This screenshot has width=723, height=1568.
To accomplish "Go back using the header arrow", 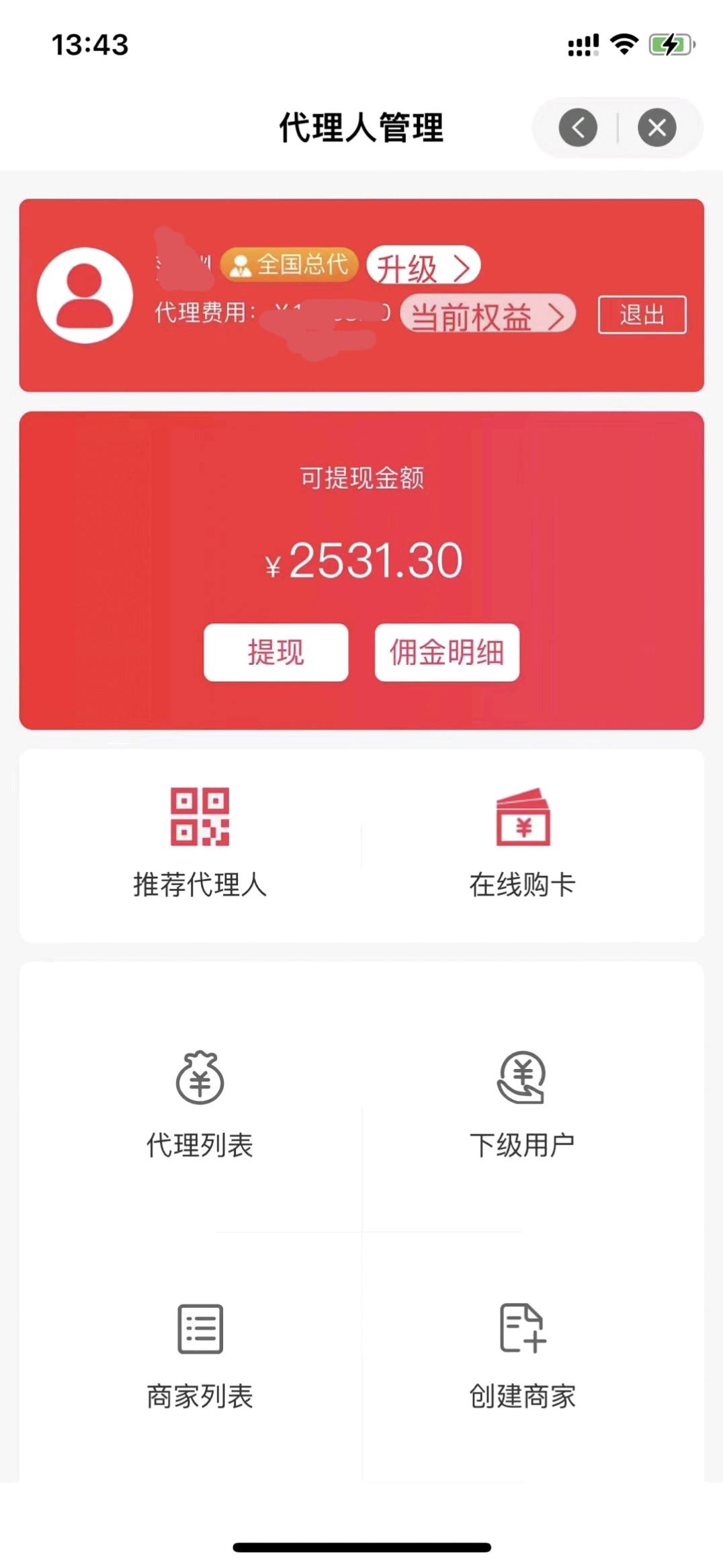I will pos(578,127).
